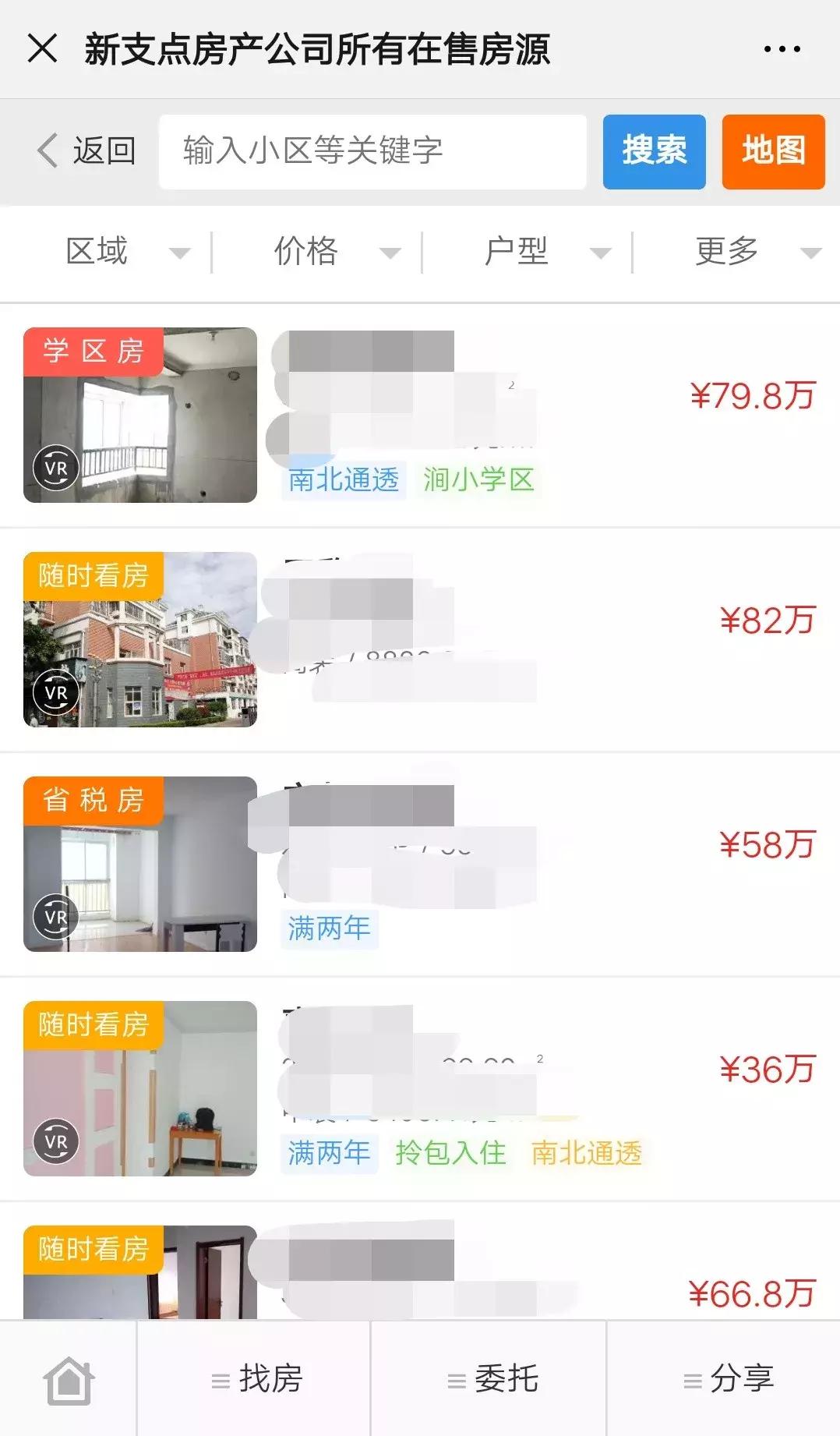Tap the 搜索 search button
The width and height of the screenshot is (840, 1436).
pyautogui.click(x=654, y=151)
